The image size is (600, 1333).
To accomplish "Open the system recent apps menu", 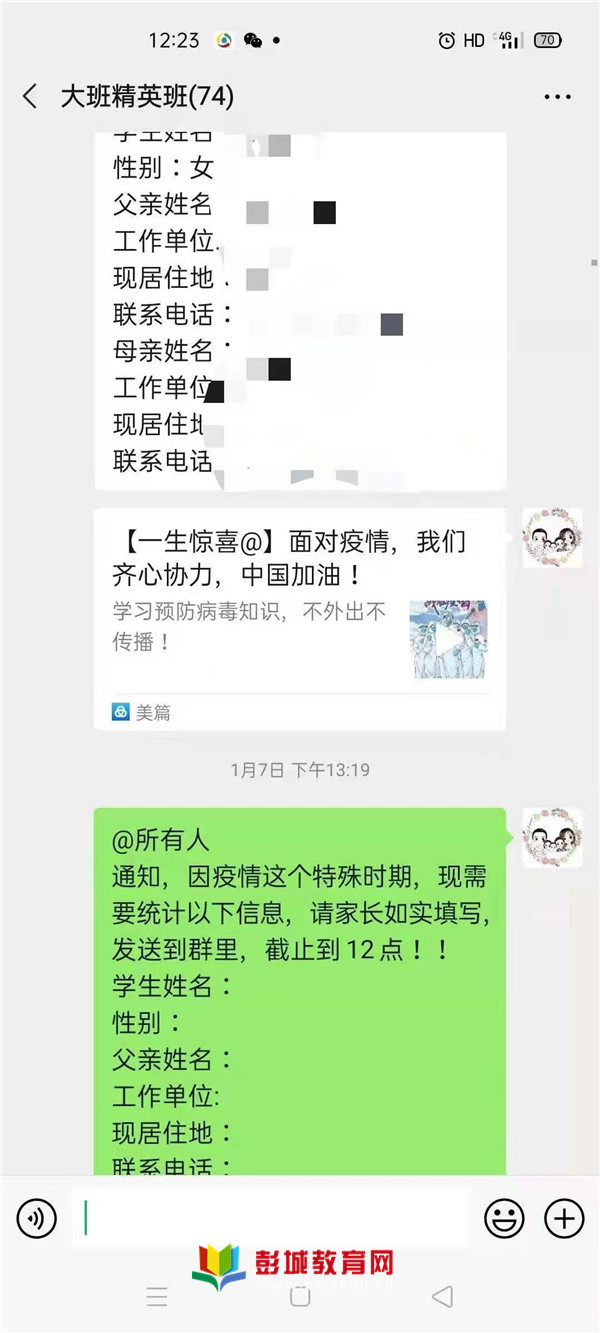I will click(x=157, y=1297).
